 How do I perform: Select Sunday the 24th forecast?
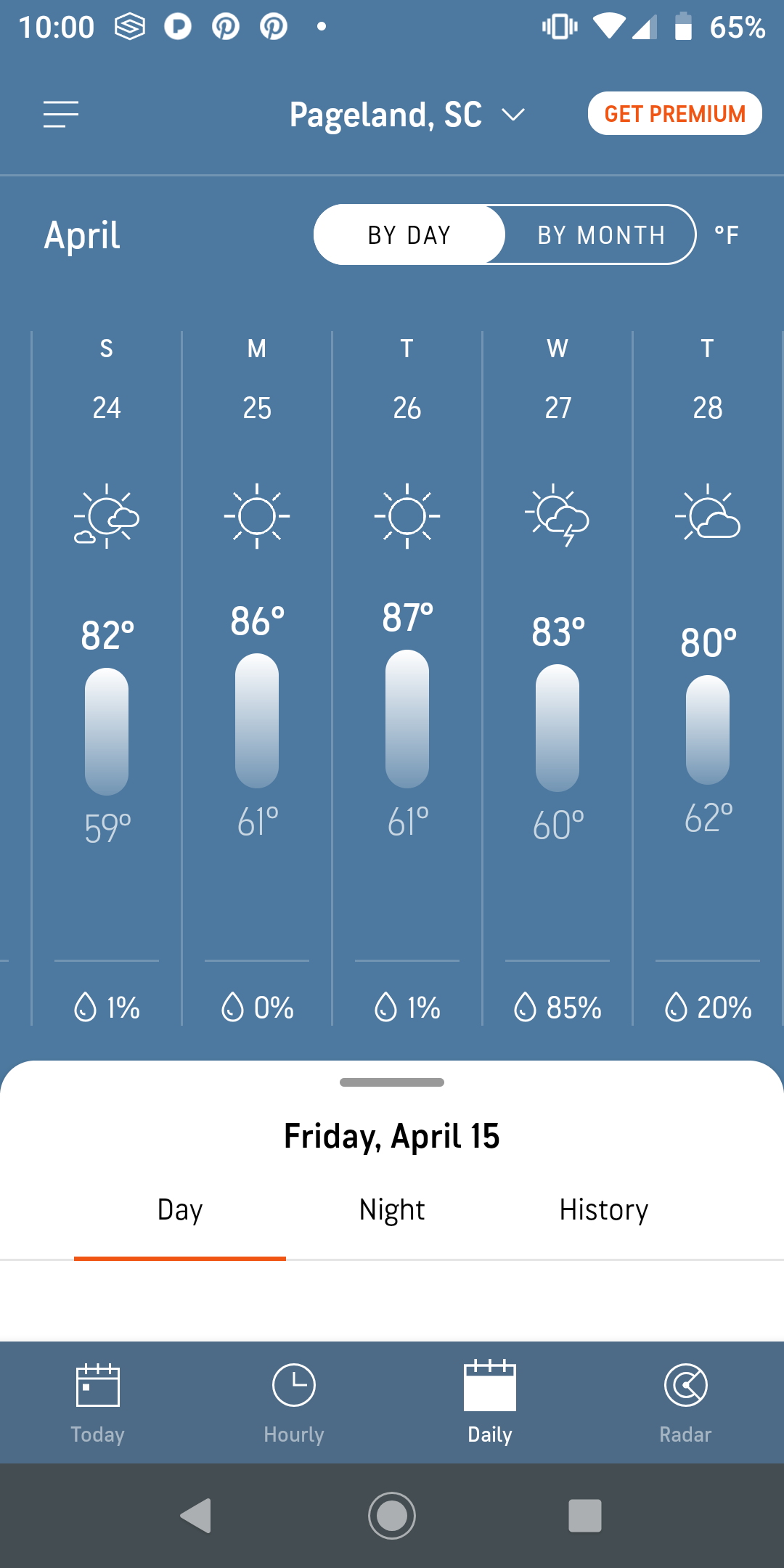click(107, 678)
